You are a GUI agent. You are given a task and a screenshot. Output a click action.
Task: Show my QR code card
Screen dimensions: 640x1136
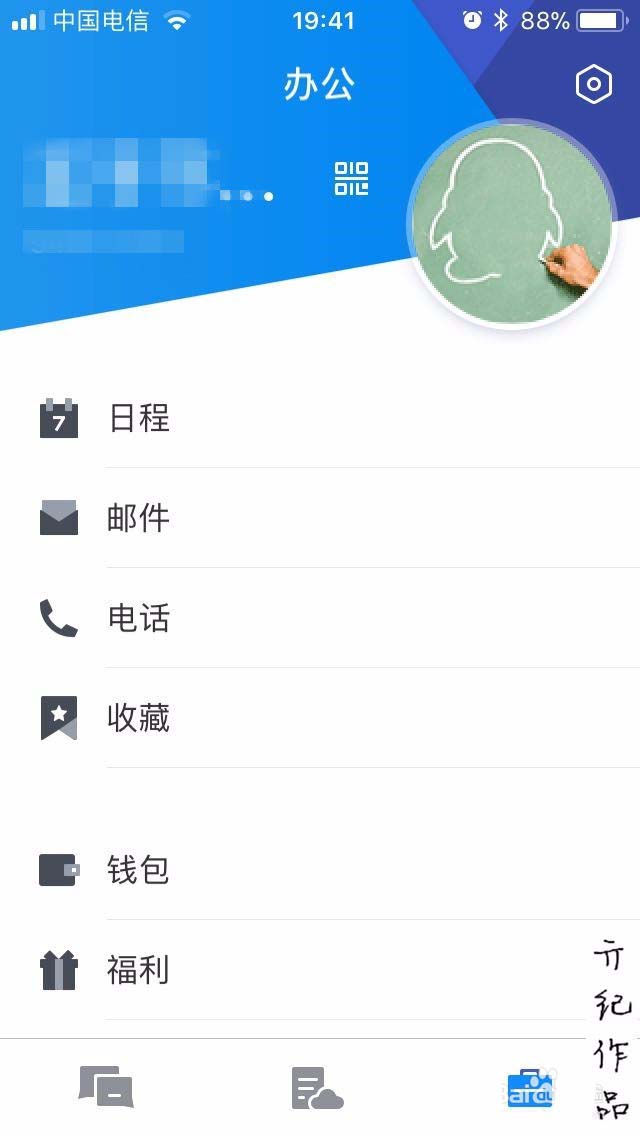pyautogui.click(x=351, y=179)
